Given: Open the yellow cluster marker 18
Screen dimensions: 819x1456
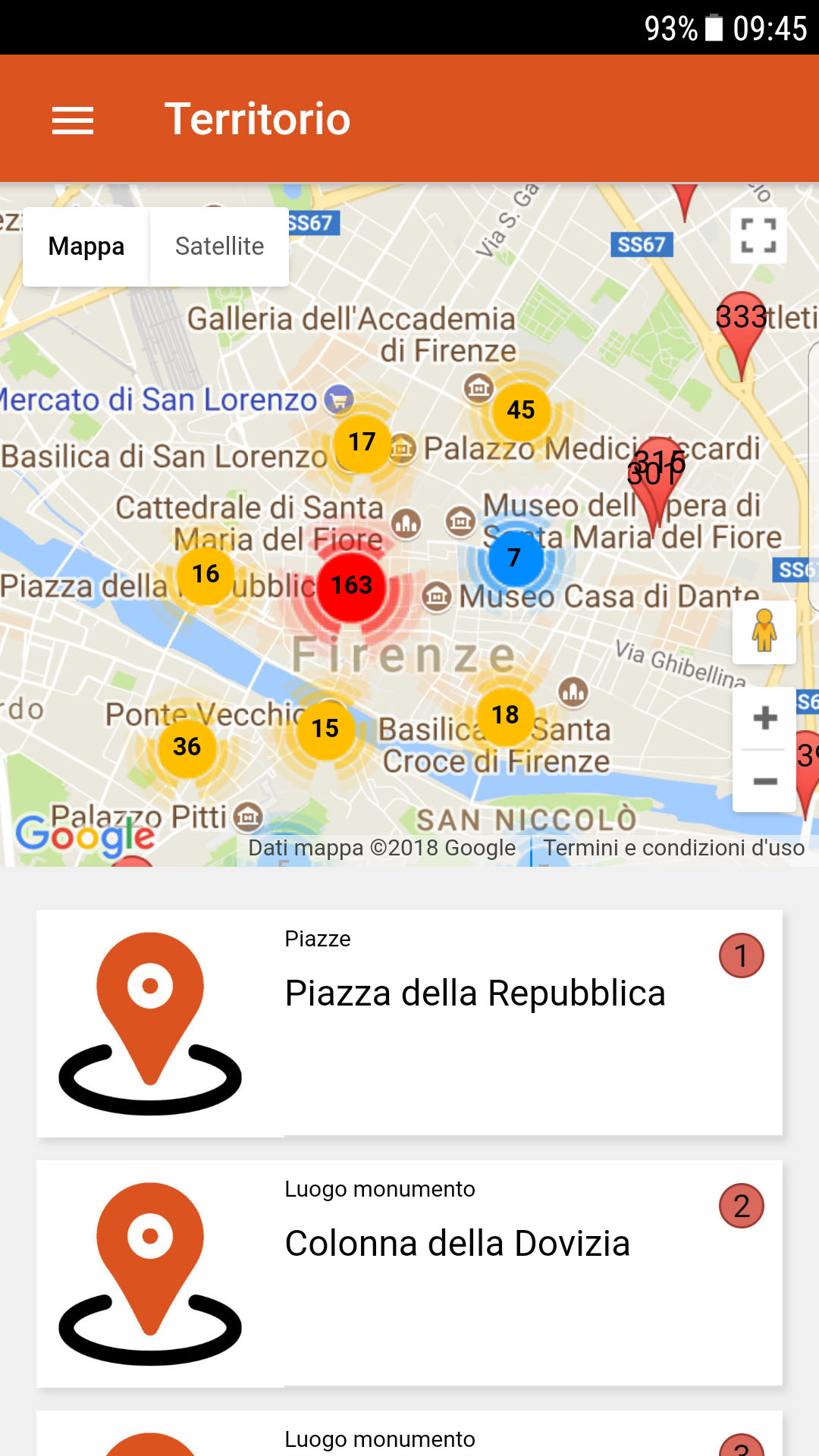Looking at the screenshot, I should click(505, 714).
